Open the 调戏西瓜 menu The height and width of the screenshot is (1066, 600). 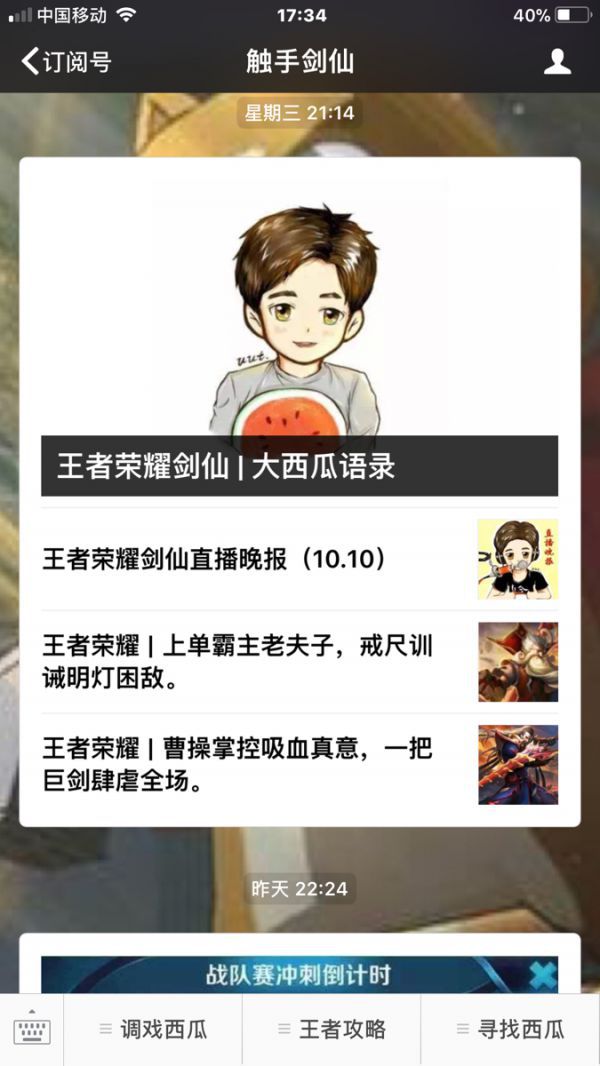(153, 1030)
